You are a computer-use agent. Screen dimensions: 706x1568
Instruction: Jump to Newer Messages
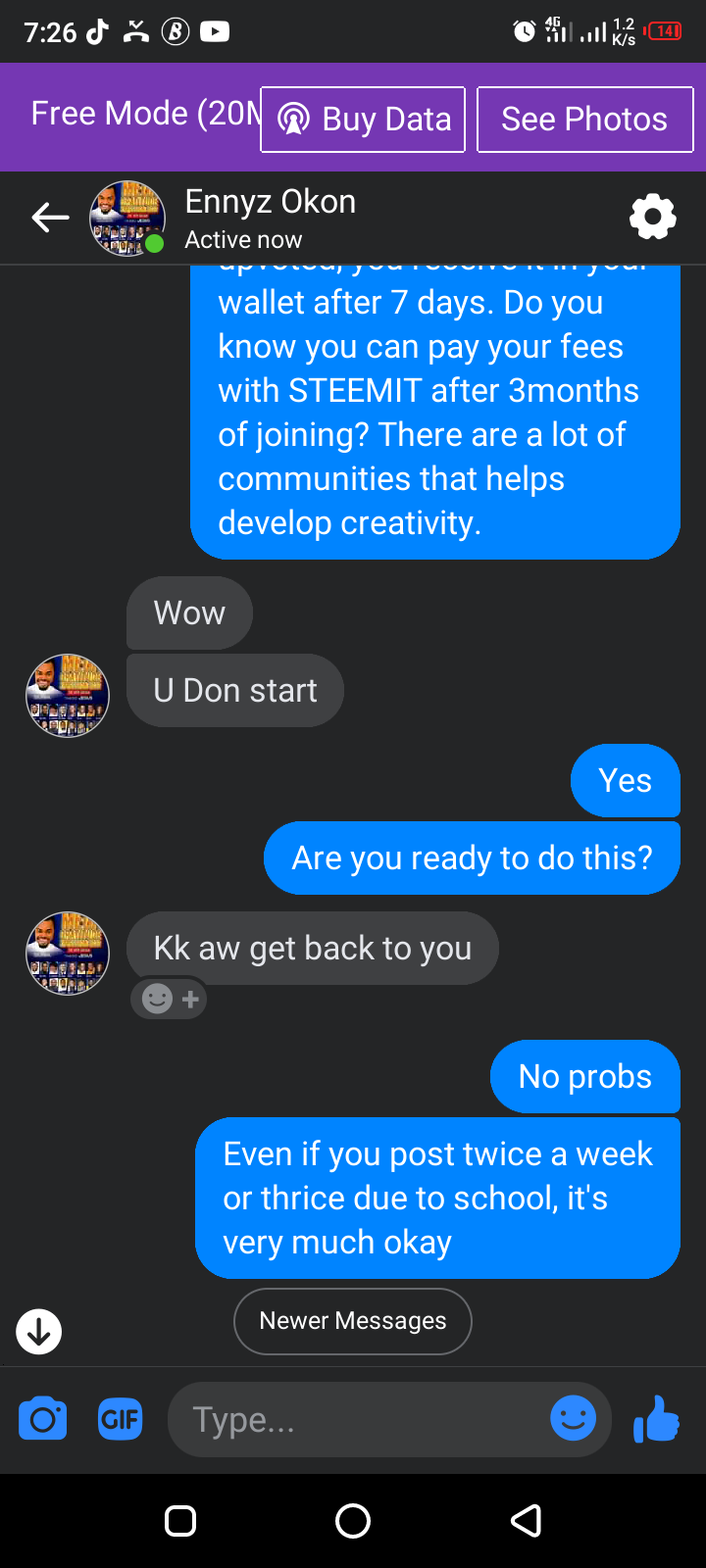point(353,1321)
